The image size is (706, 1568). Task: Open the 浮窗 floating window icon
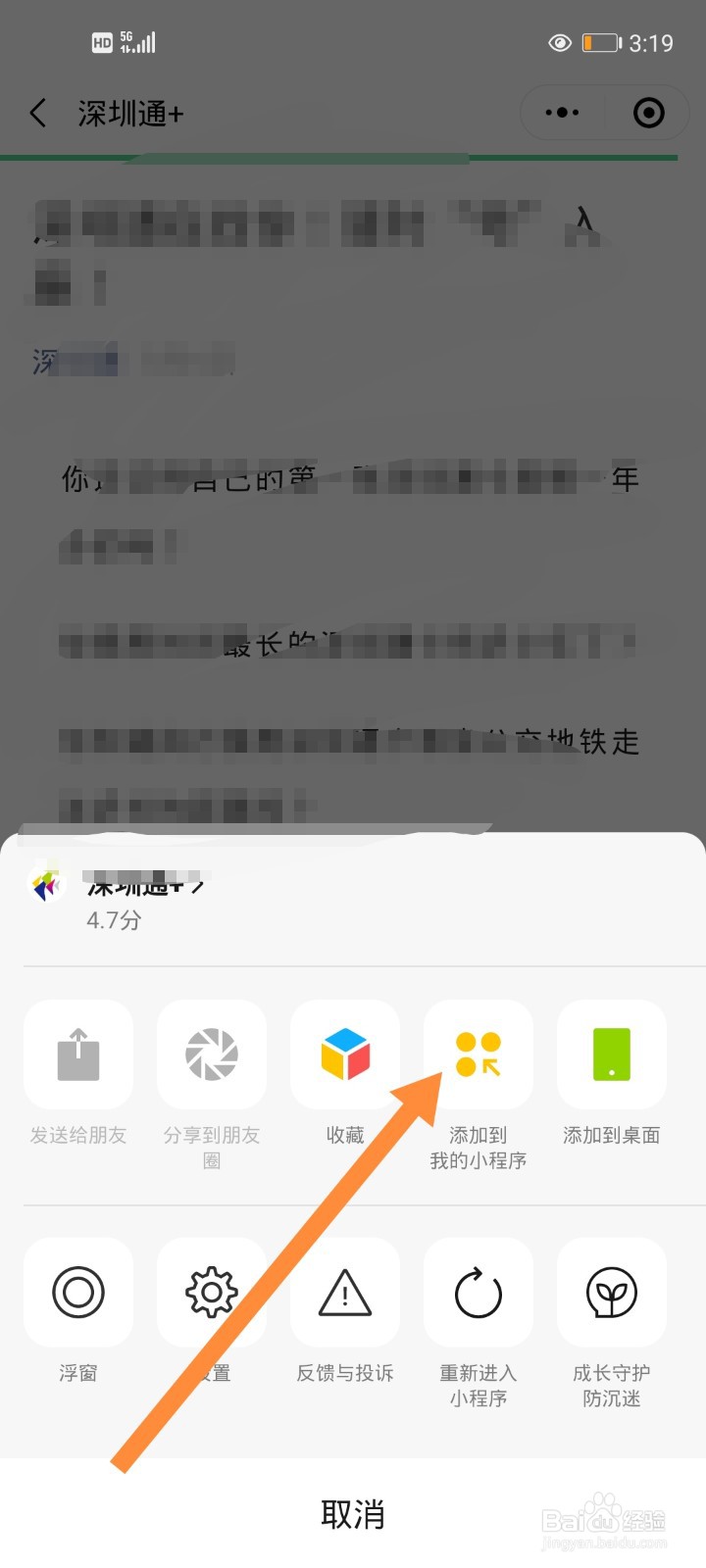tap(77, 1292)
